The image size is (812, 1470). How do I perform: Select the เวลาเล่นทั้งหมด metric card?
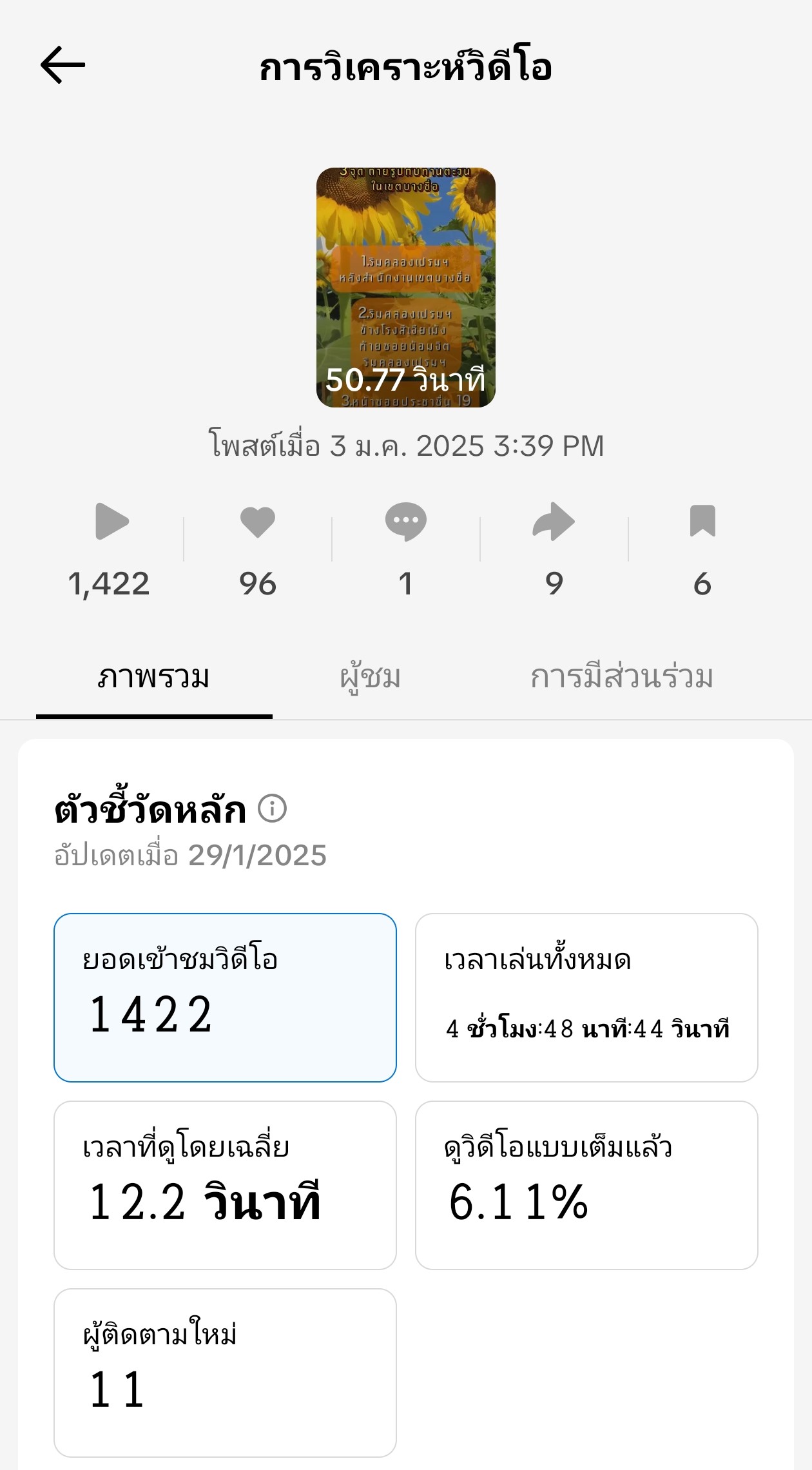point(586,997)
